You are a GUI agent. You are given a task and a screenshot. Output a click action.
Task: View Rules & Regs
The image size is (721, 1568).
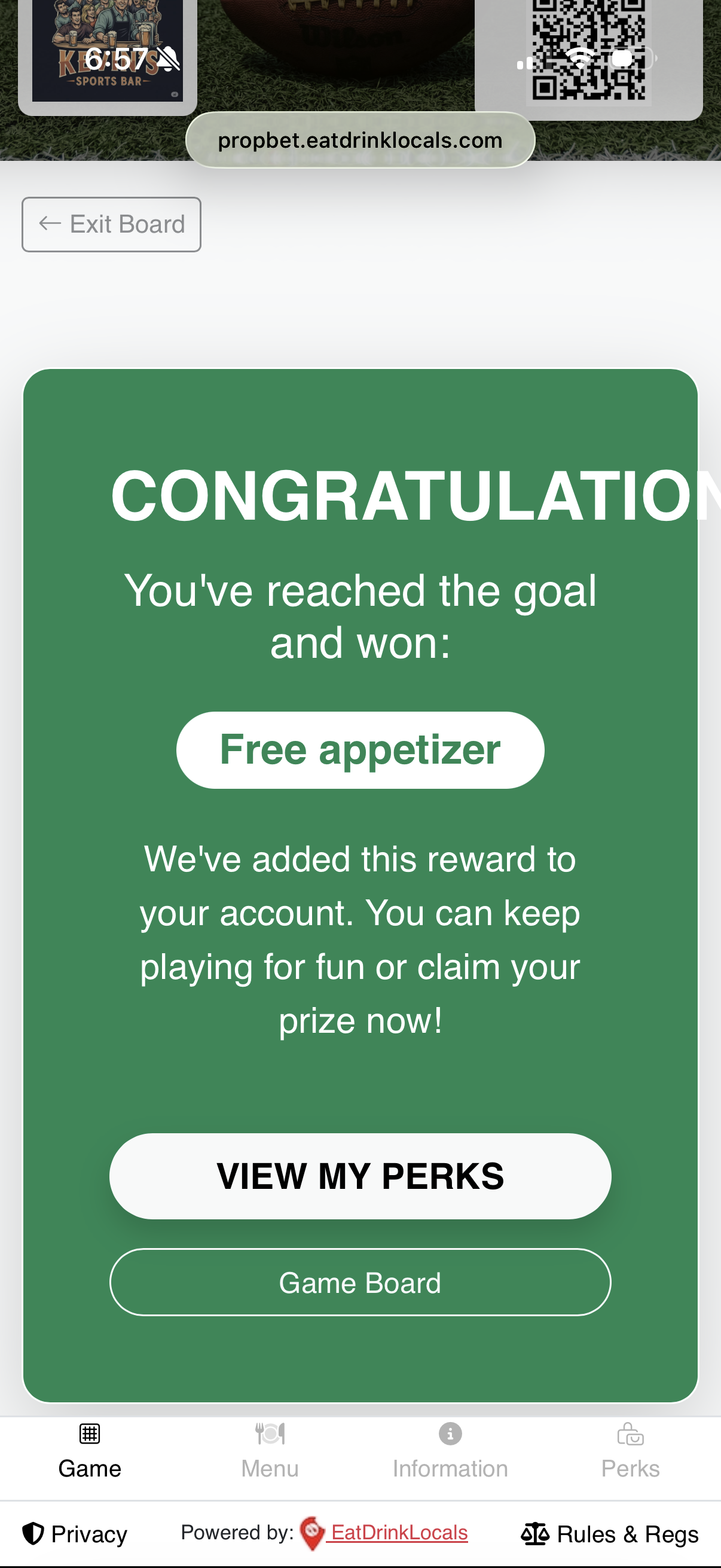tap(610, 1534)
